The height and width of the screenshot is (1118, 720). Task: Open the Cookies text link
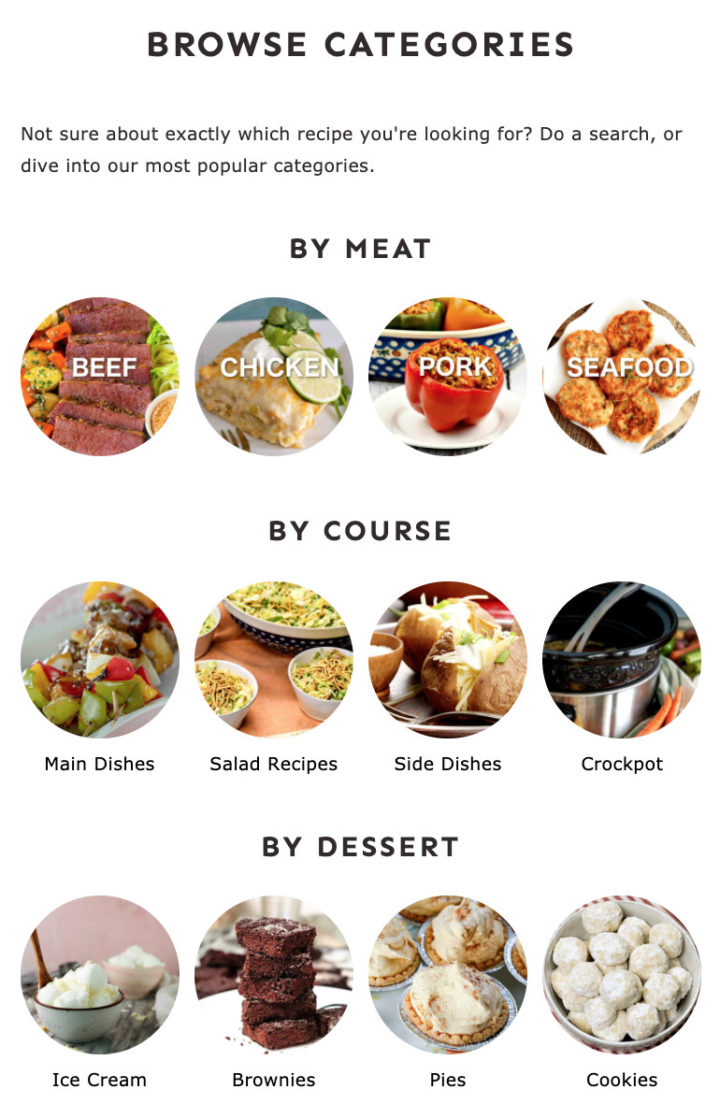pyautogui.click(x=621, y=1080)
